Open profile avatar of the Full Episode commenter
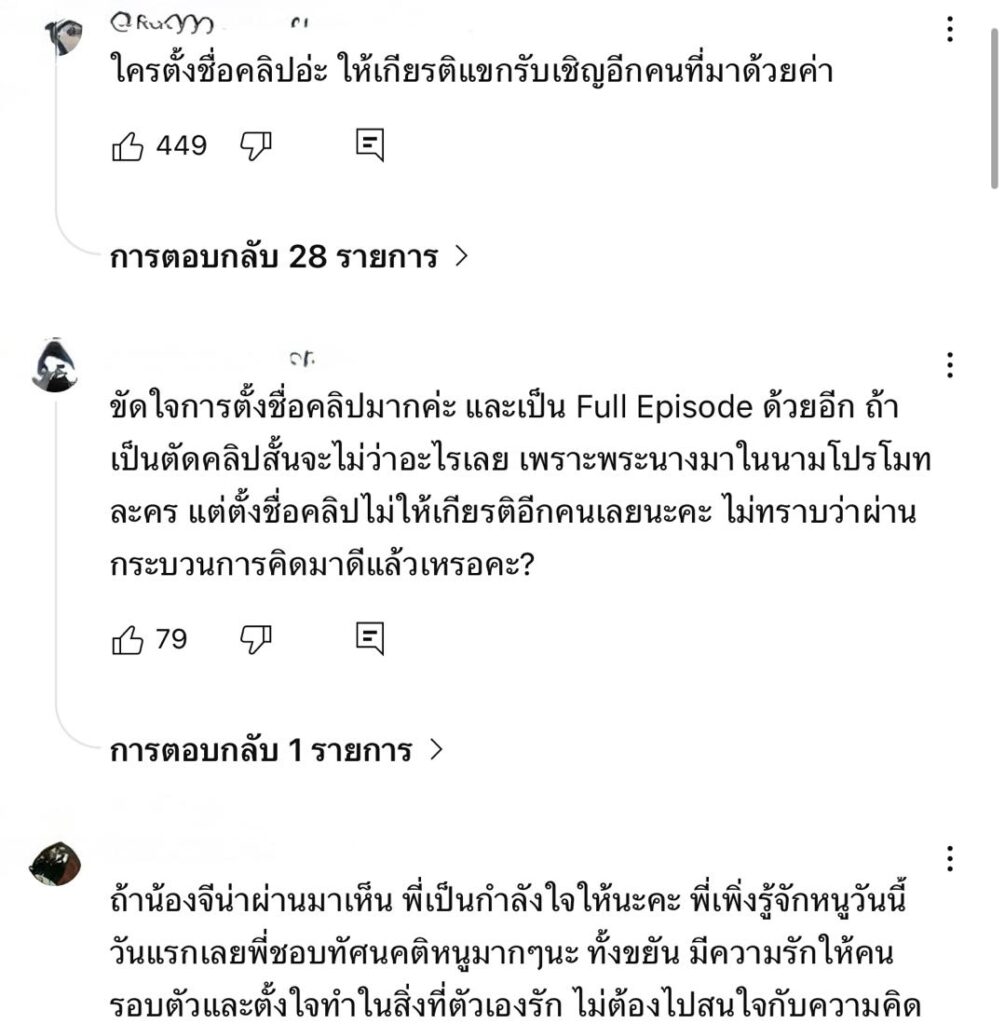Screen dimensions: 1005x1024 point(54,366)
